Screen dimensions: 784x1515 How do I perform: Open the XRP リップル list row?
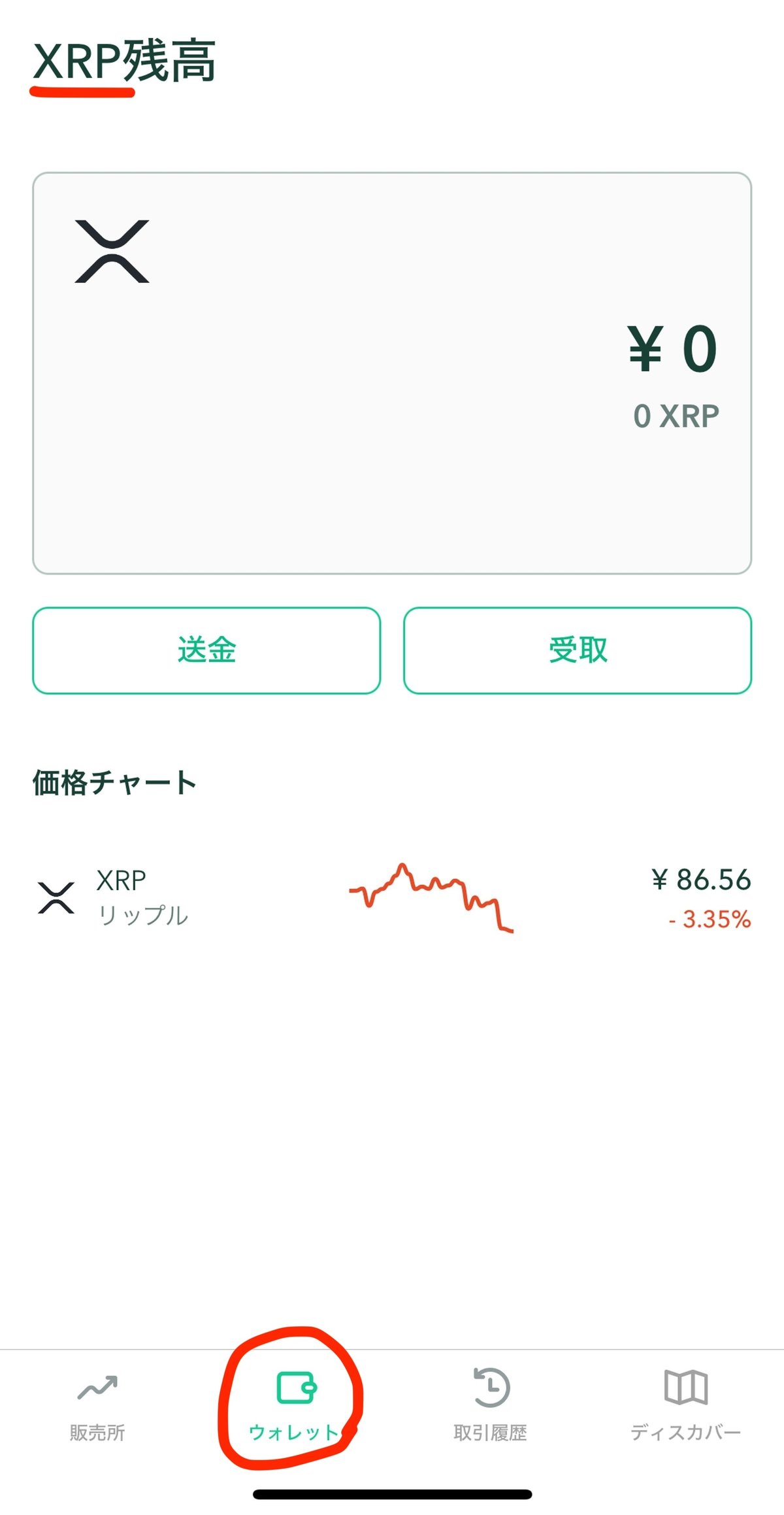pos(392,899)
